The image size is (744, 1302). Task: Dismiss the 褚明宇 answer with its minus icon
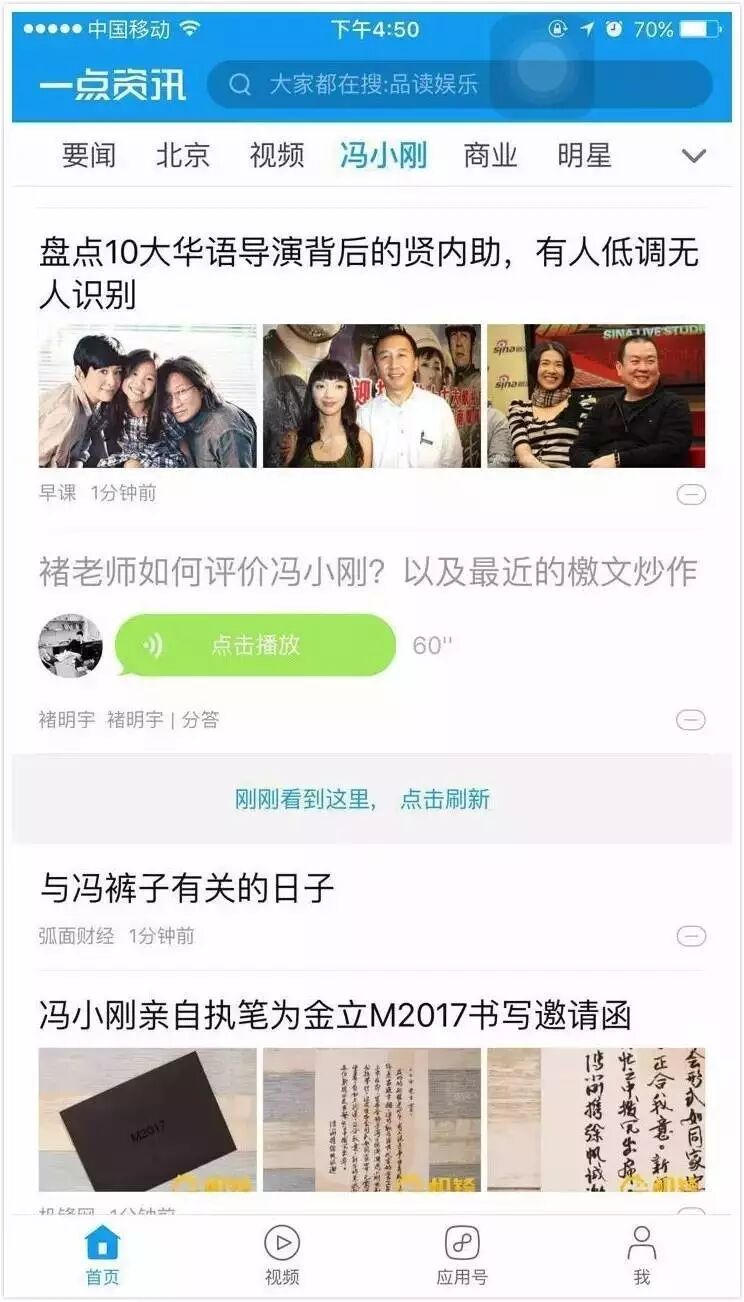(x=691, y=720)
